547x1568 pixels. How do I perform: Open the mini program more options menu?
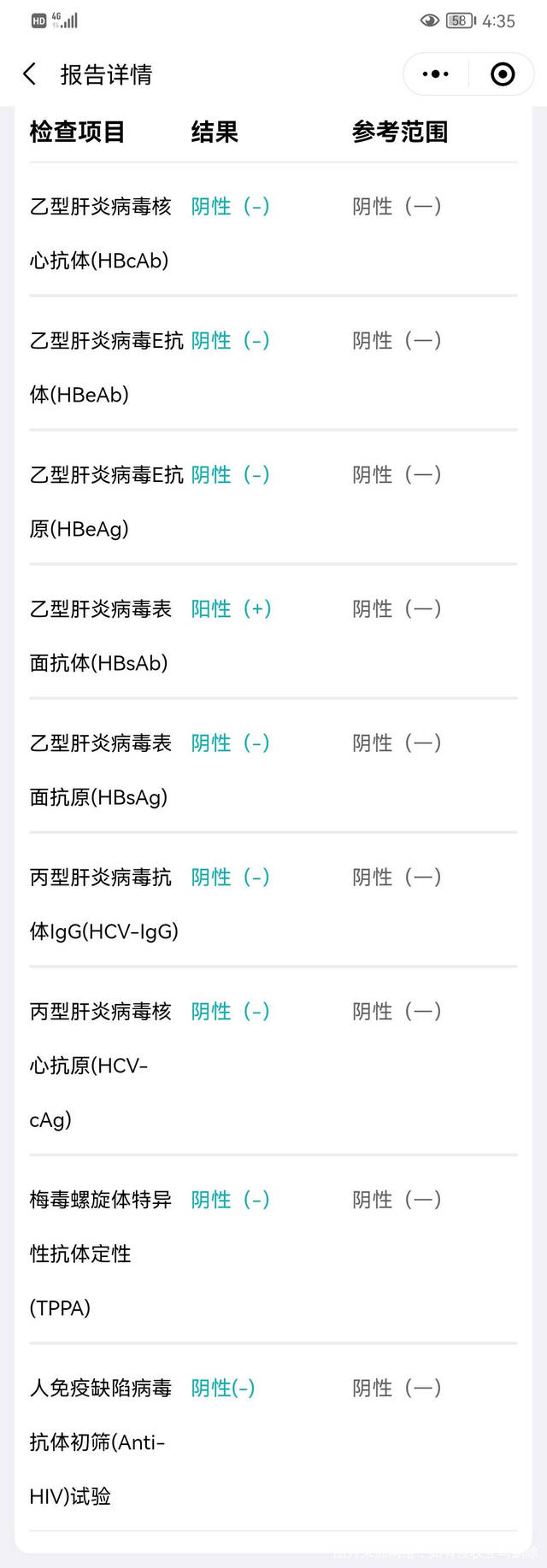(x=436, y=74)
